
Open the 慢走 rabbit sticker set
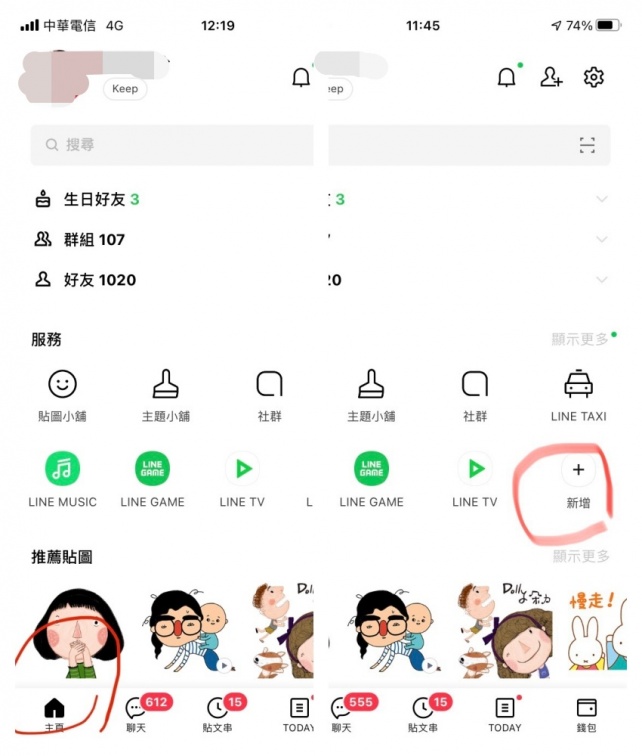click(597, 635)
